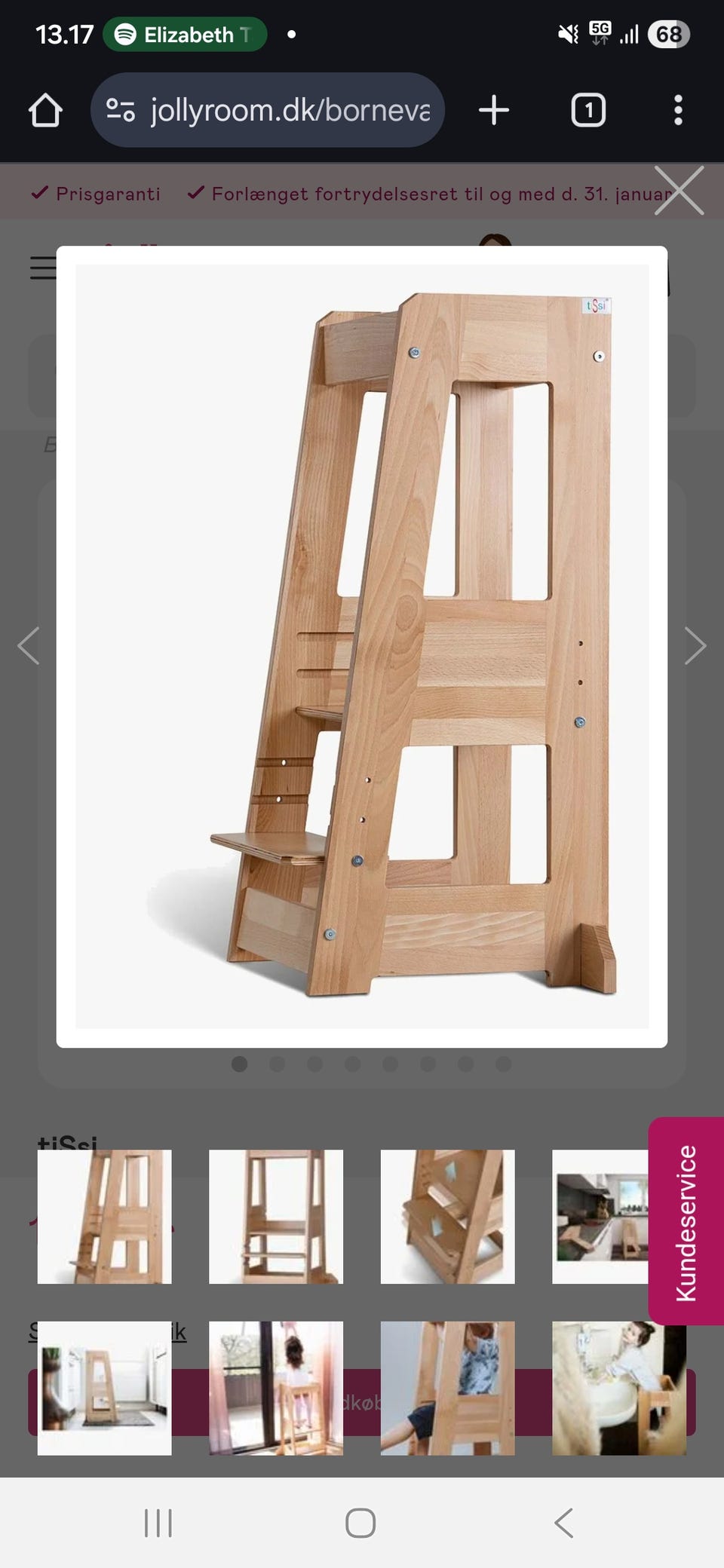Open thumbnail of child at the sink
This screenshot has width=724, height=1568.
click(x=619, y=1388)
